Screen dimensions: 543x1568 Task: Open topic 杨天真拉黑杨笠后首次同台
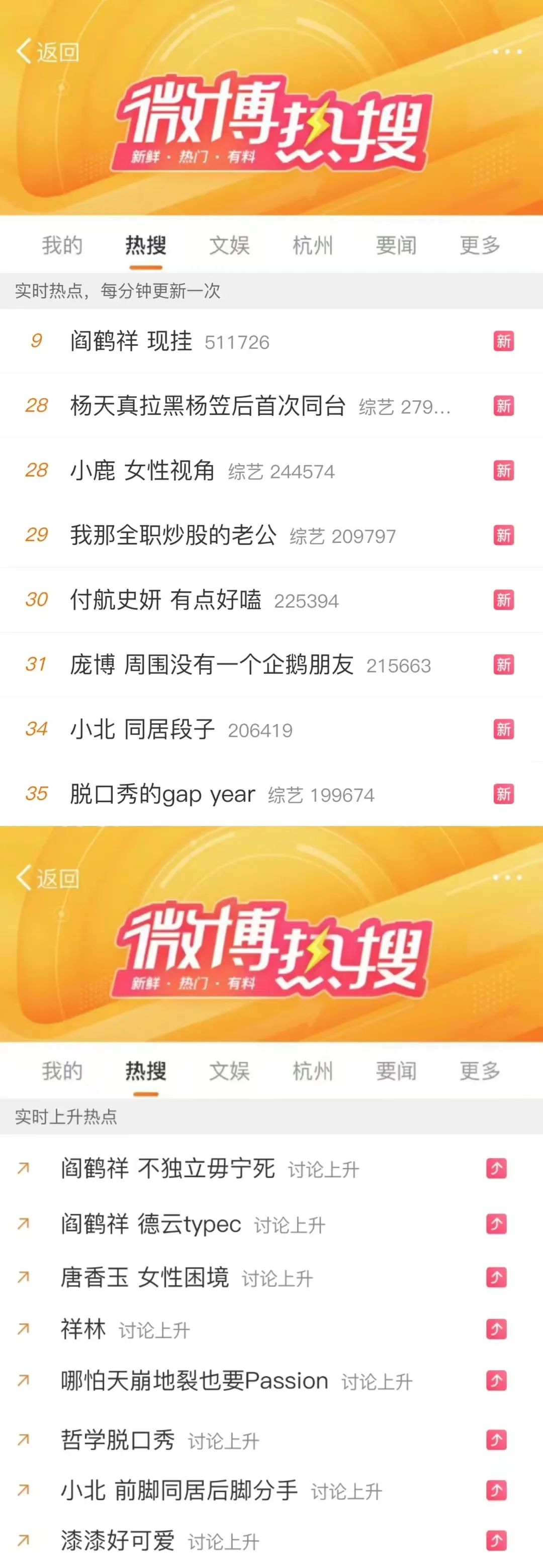pyautogui.click(x=207, y=405)
